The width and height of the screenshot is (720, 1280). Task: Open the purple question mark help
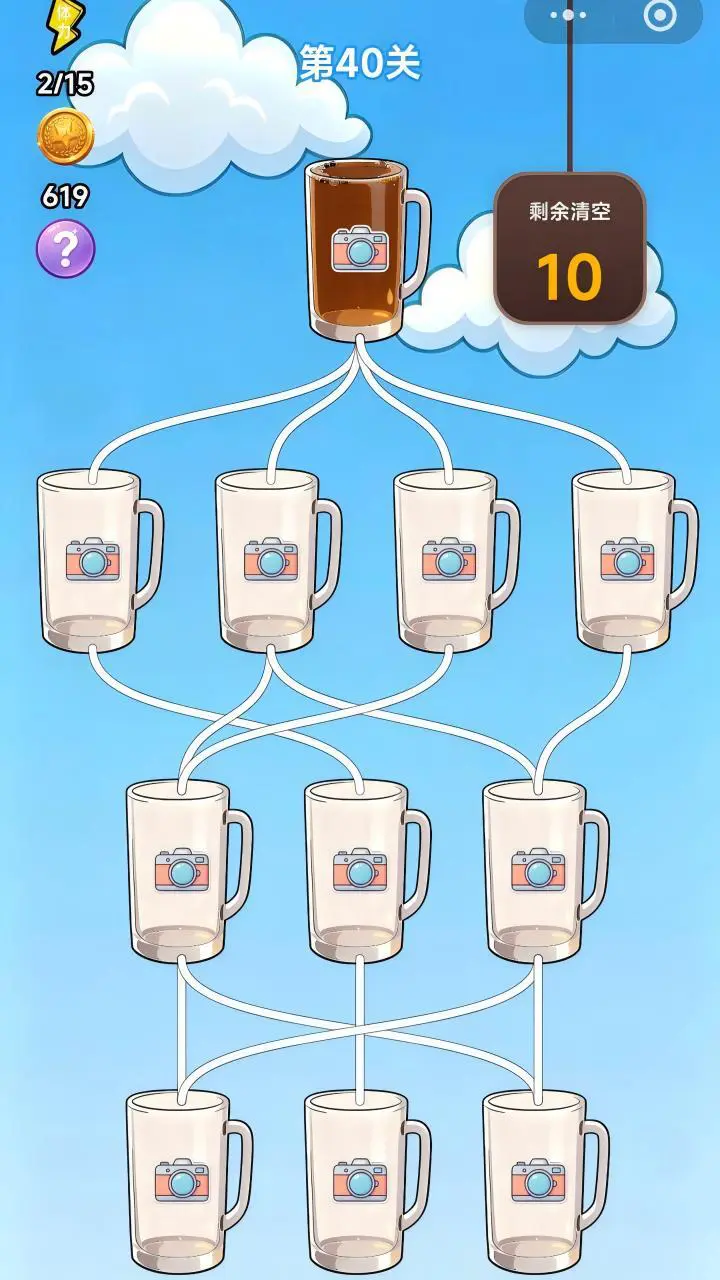pos(66,249)
